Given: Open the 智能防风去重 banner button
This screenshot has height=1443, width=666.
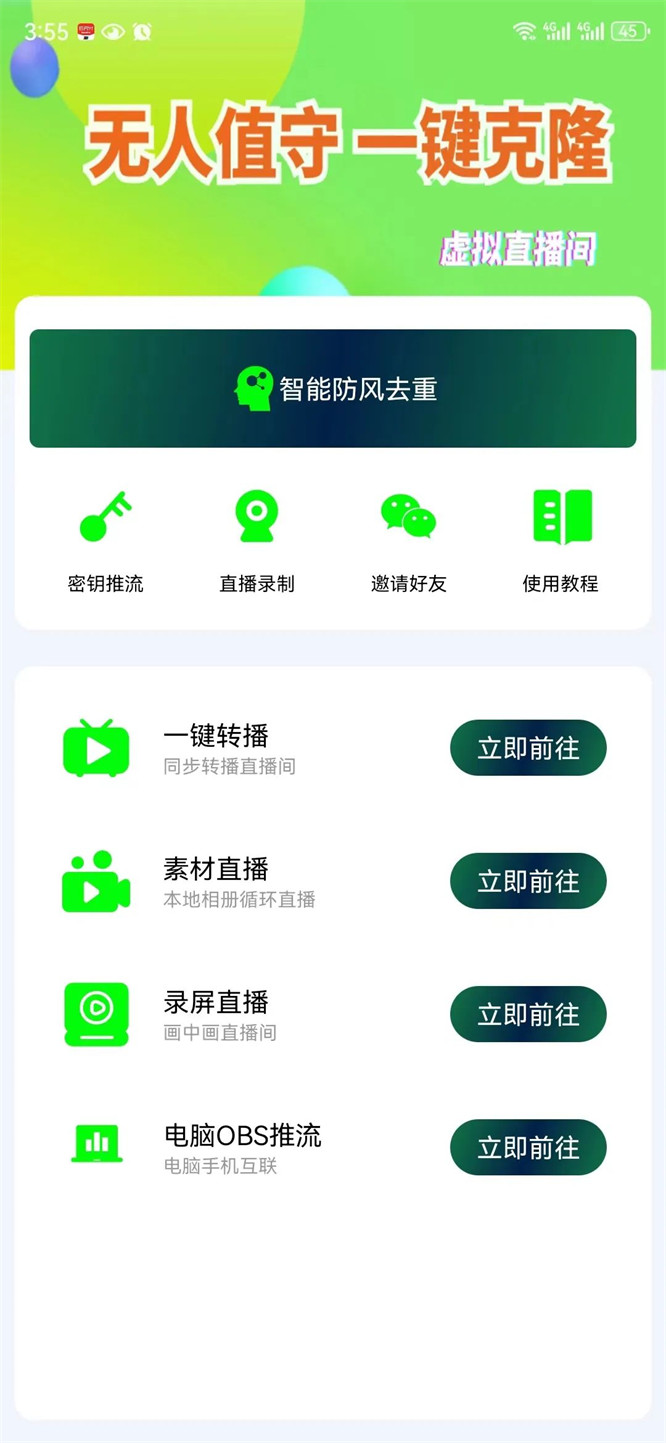Looking at the screenshot, I should pyautogui.click(x=333, y=388).
